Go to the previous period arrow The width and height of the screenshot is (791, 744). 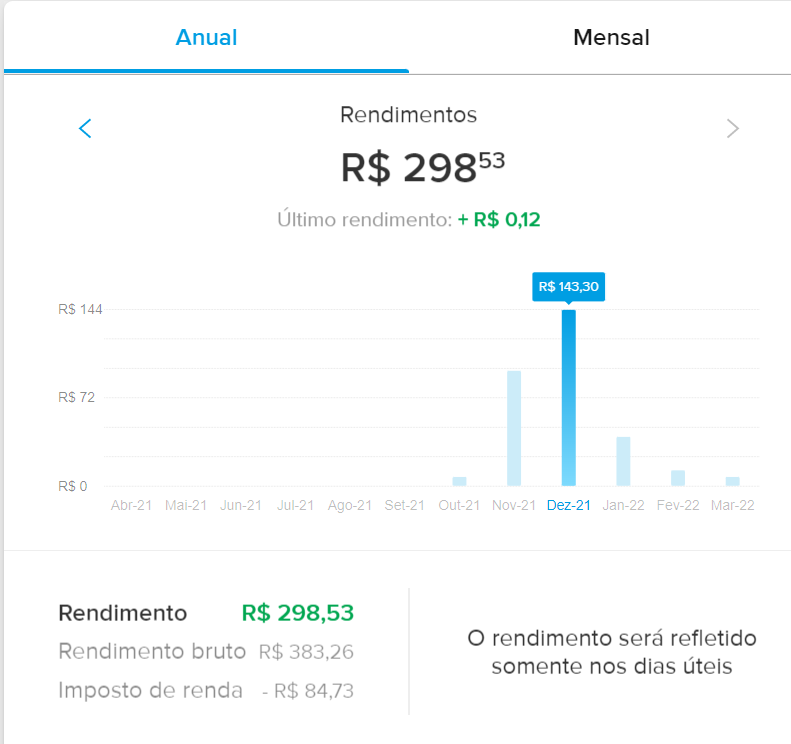point(85,128)
